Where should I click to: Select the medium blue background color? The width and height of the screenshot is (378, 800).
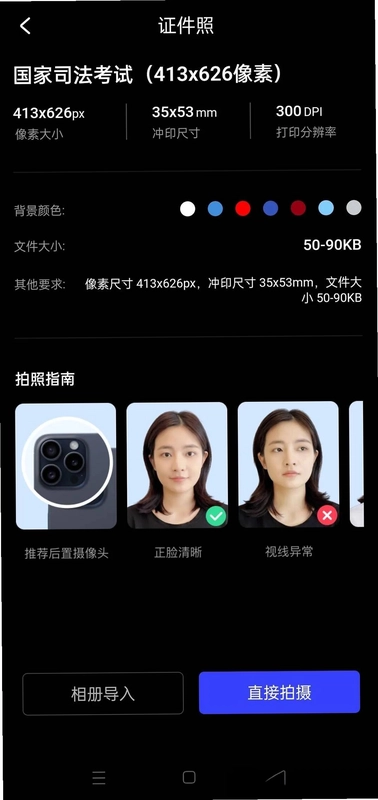(215, 208)
